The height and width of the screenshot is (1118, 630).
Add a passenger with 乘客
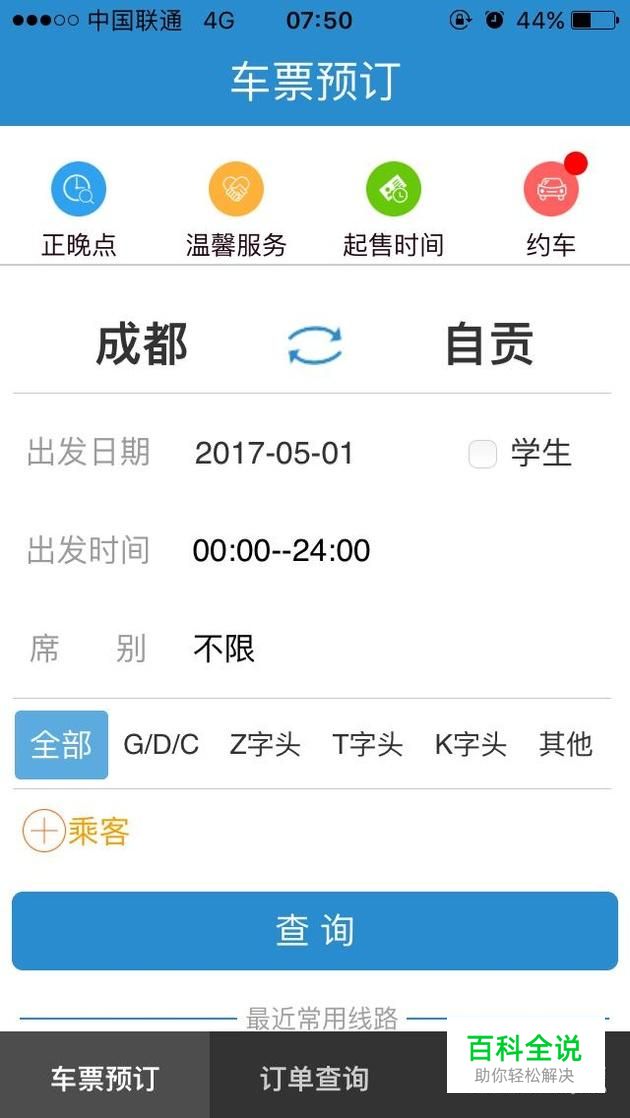(76, 831)
